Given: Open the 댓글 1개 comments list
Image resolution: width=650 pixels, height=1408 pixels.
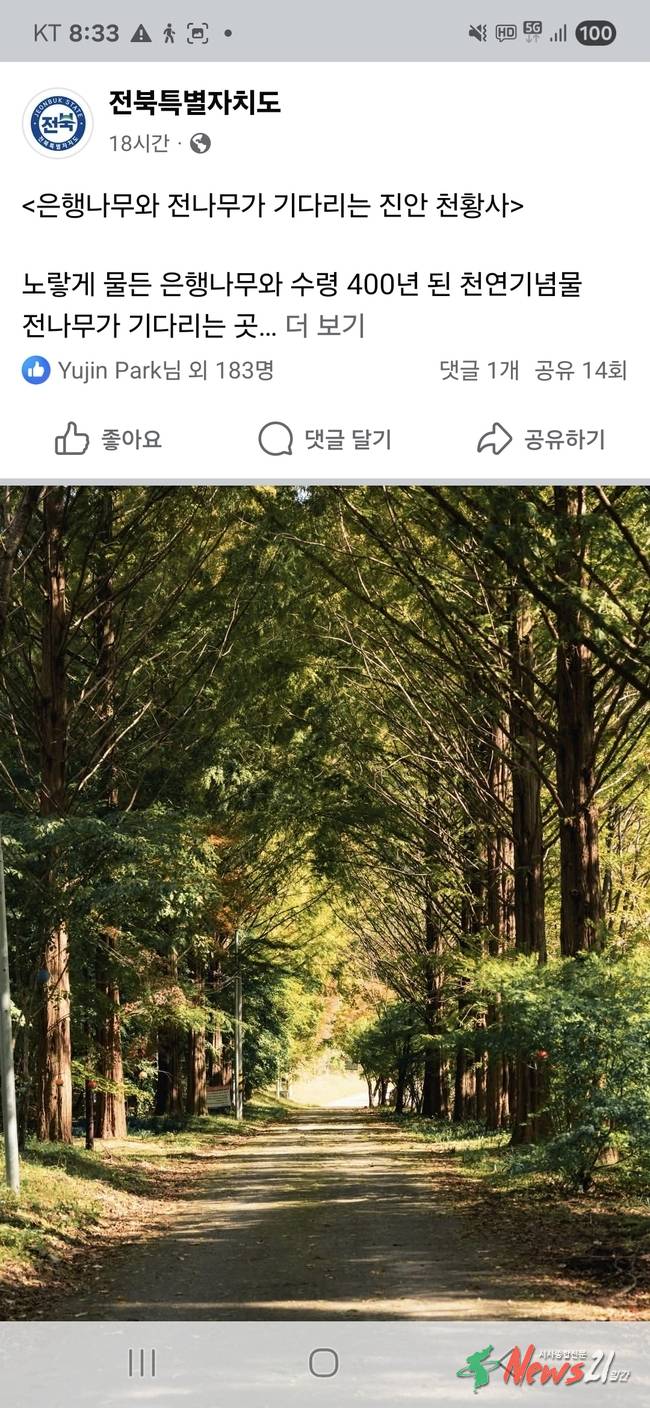Looking at the screenshot, I should click(479, 370).
